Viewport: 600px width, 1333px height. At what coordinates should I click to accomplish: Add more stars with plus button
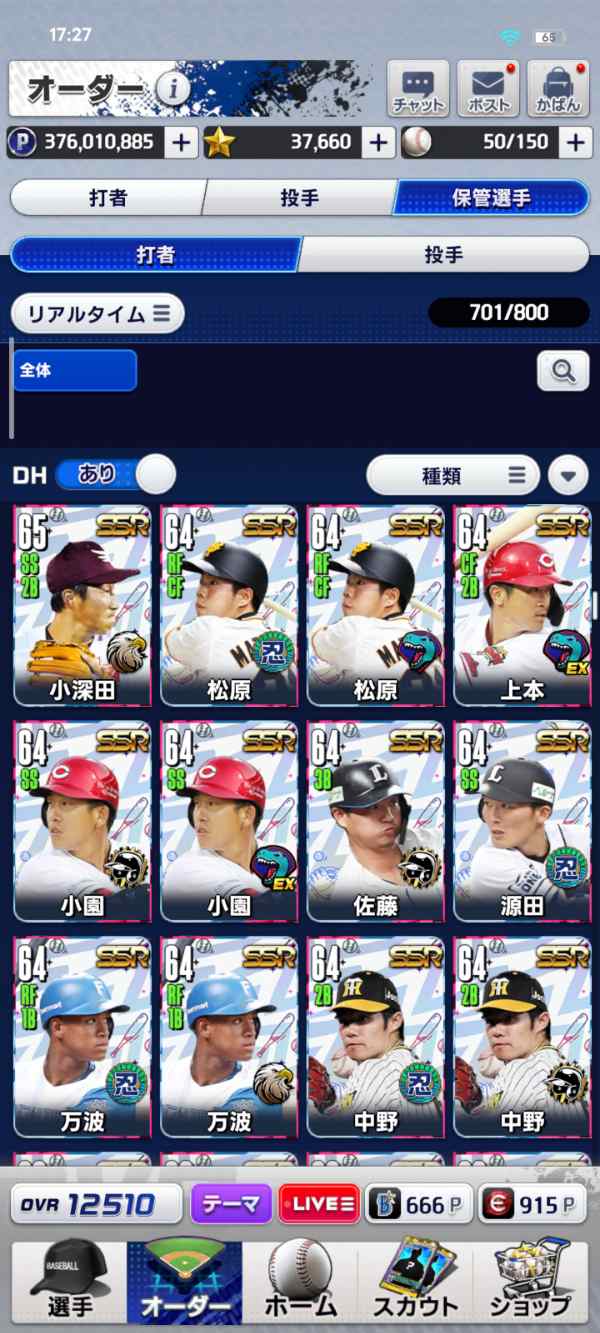click(377, 142)
